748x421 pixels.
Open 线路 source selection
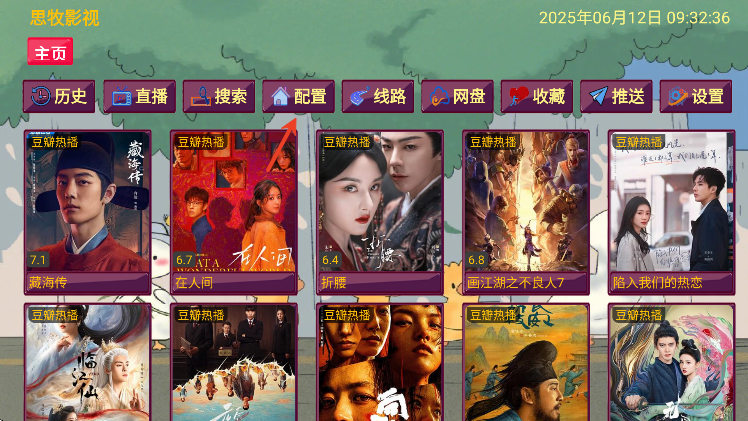pyautogui.click(x=377, y=97)
